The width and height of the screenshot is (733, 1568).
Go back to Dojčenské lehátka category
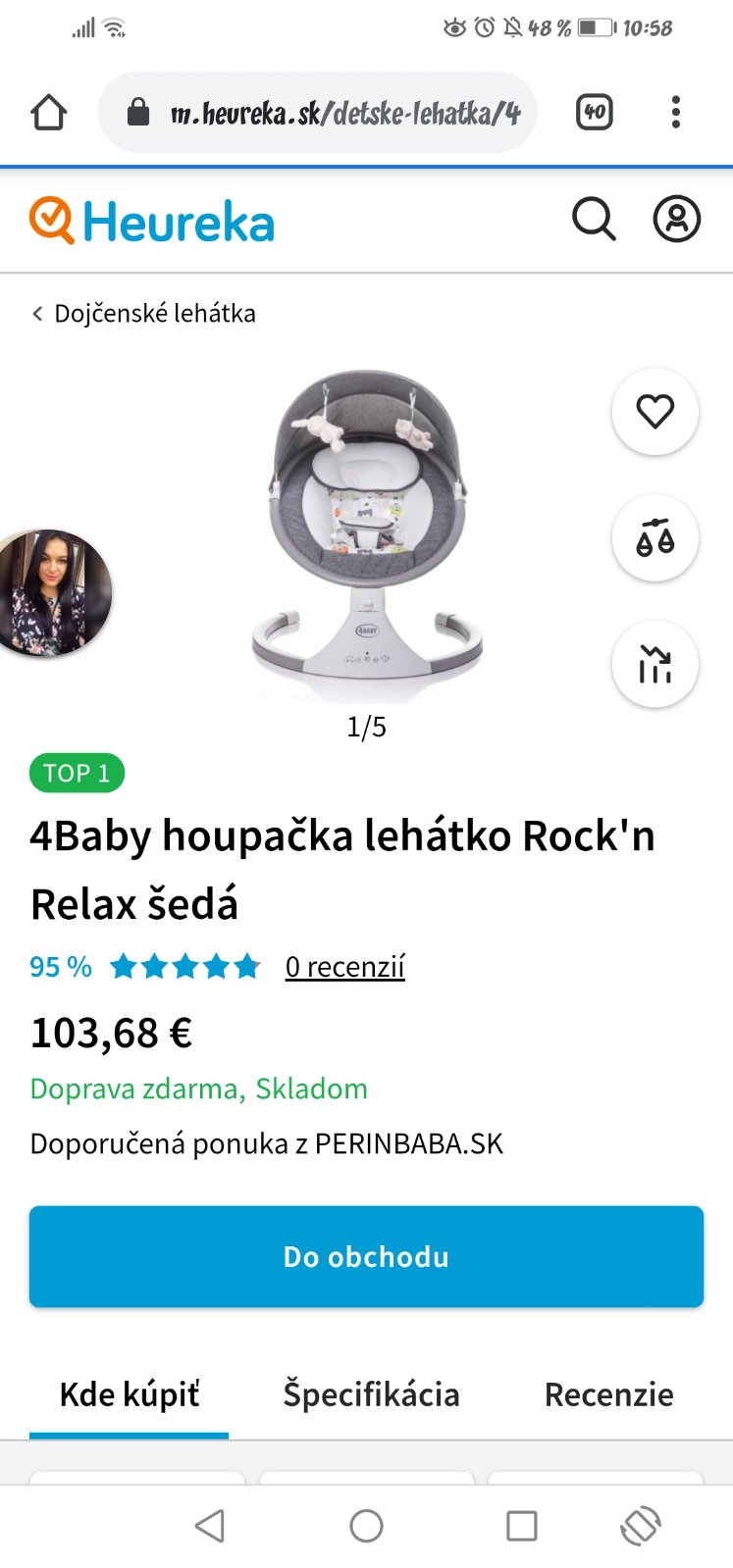tap(144, 314)
